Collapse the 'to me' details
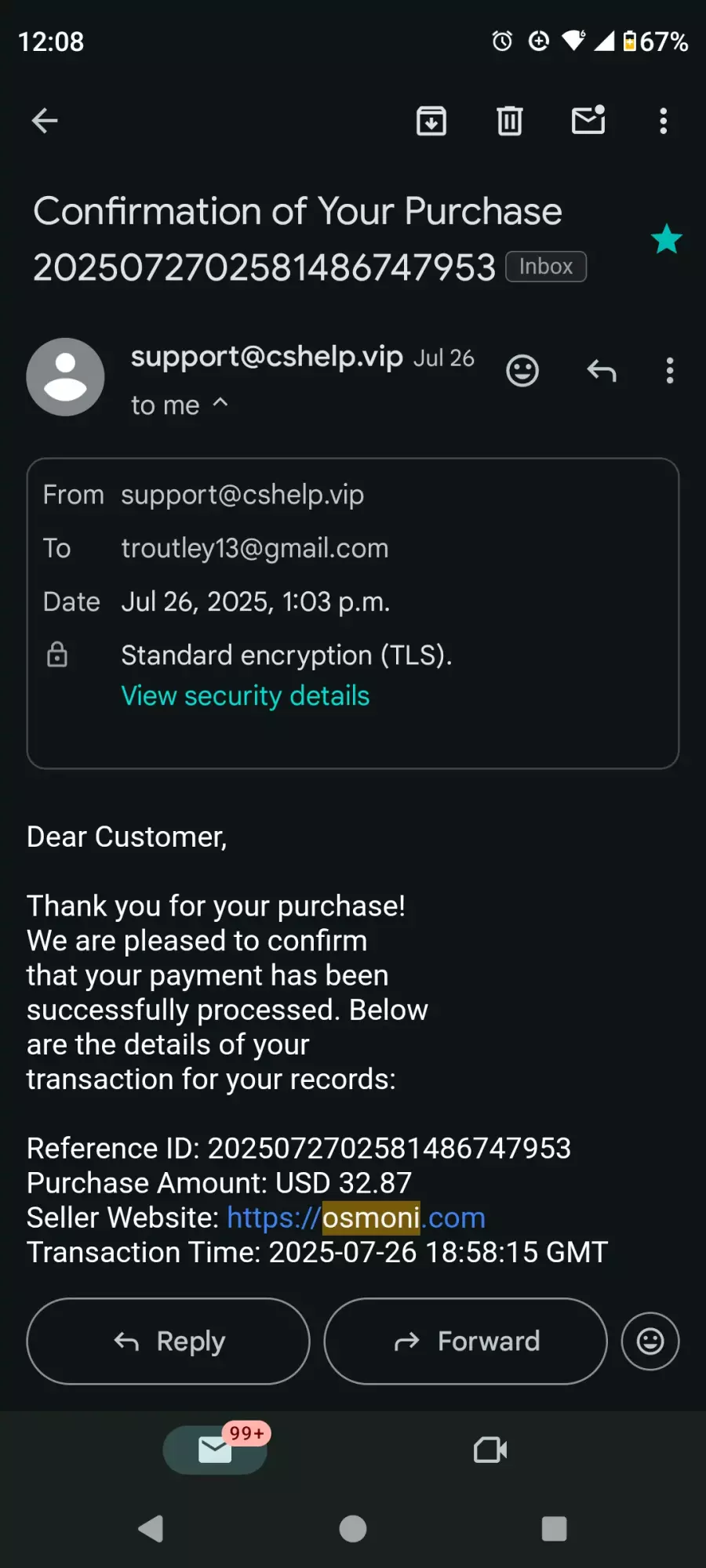Image resolution: width=706 pixels, height=1568 pixels. [180, 405]
